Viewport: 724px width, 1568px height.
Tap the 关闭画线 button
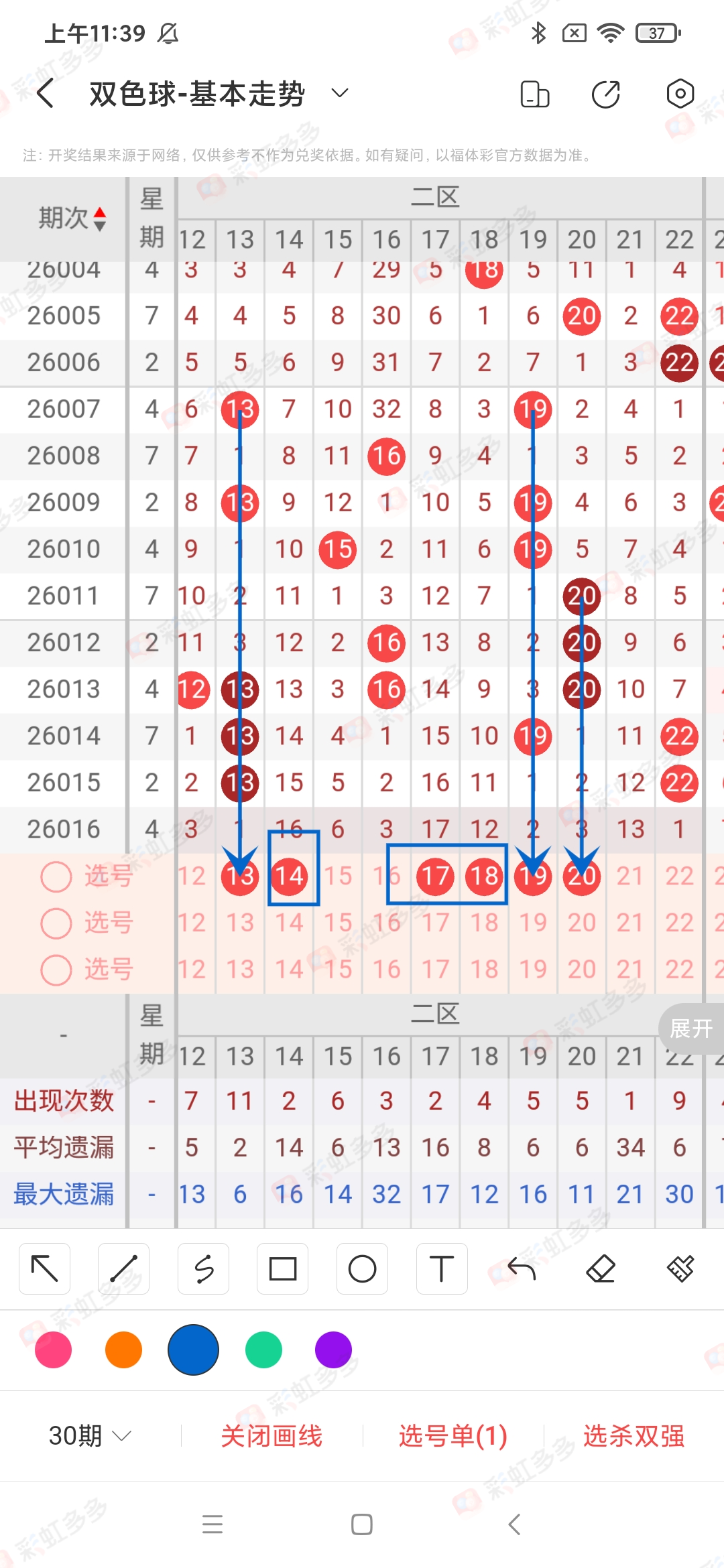pyautogui.click(x=273, y=1436)
